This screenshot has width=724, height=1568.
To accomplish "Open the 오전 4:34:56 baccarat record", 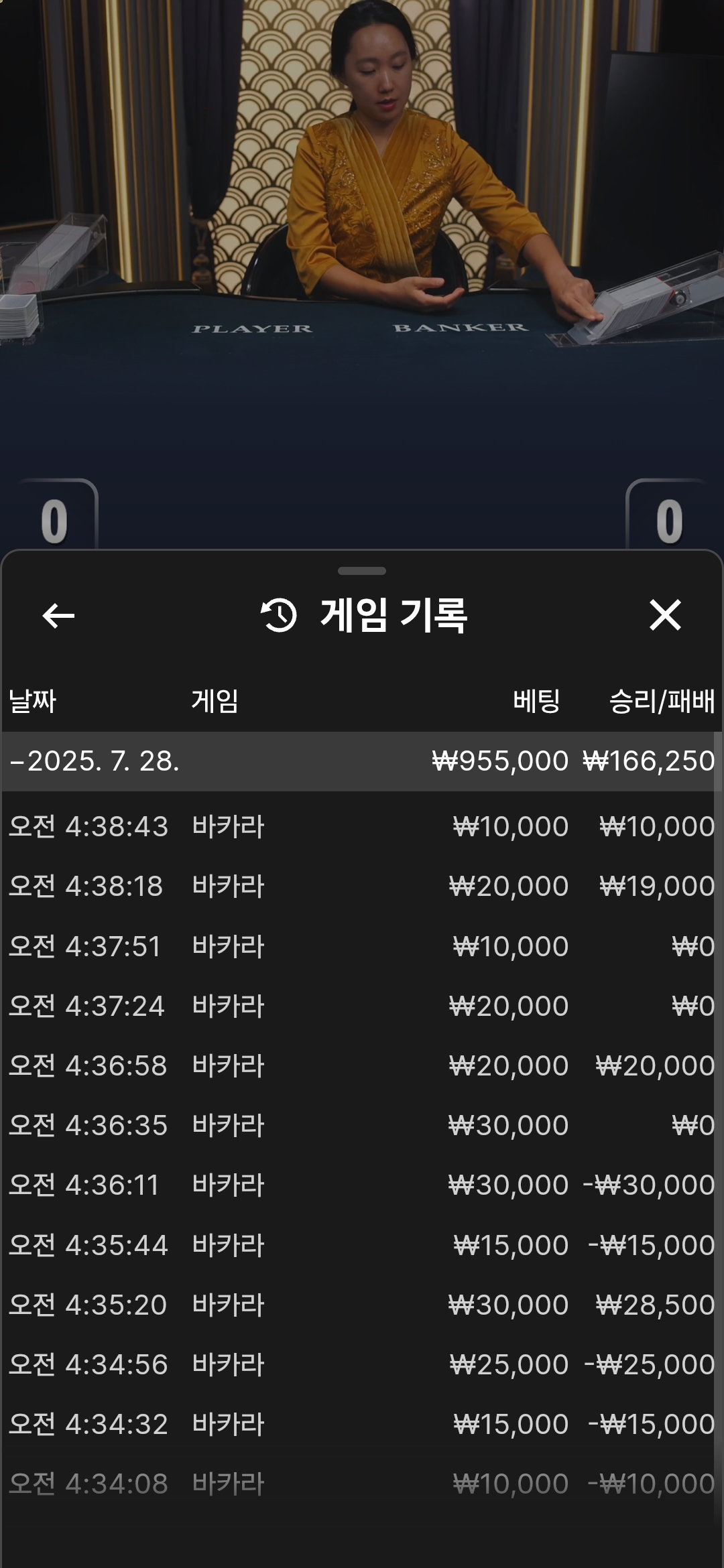I will [362, 1364].
